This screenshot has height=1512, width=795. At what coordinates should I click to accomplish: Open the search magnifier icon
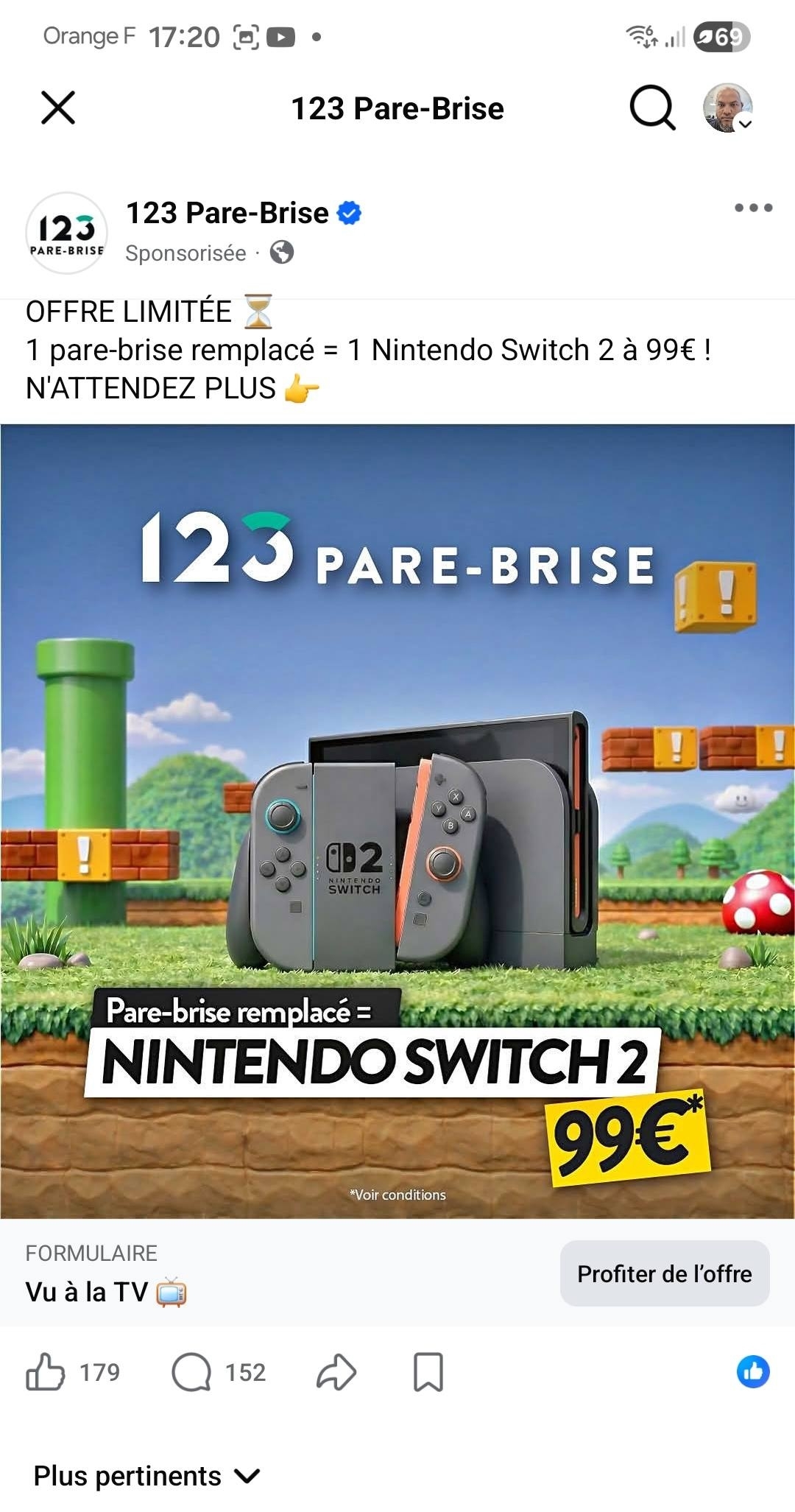coord(652,108)
